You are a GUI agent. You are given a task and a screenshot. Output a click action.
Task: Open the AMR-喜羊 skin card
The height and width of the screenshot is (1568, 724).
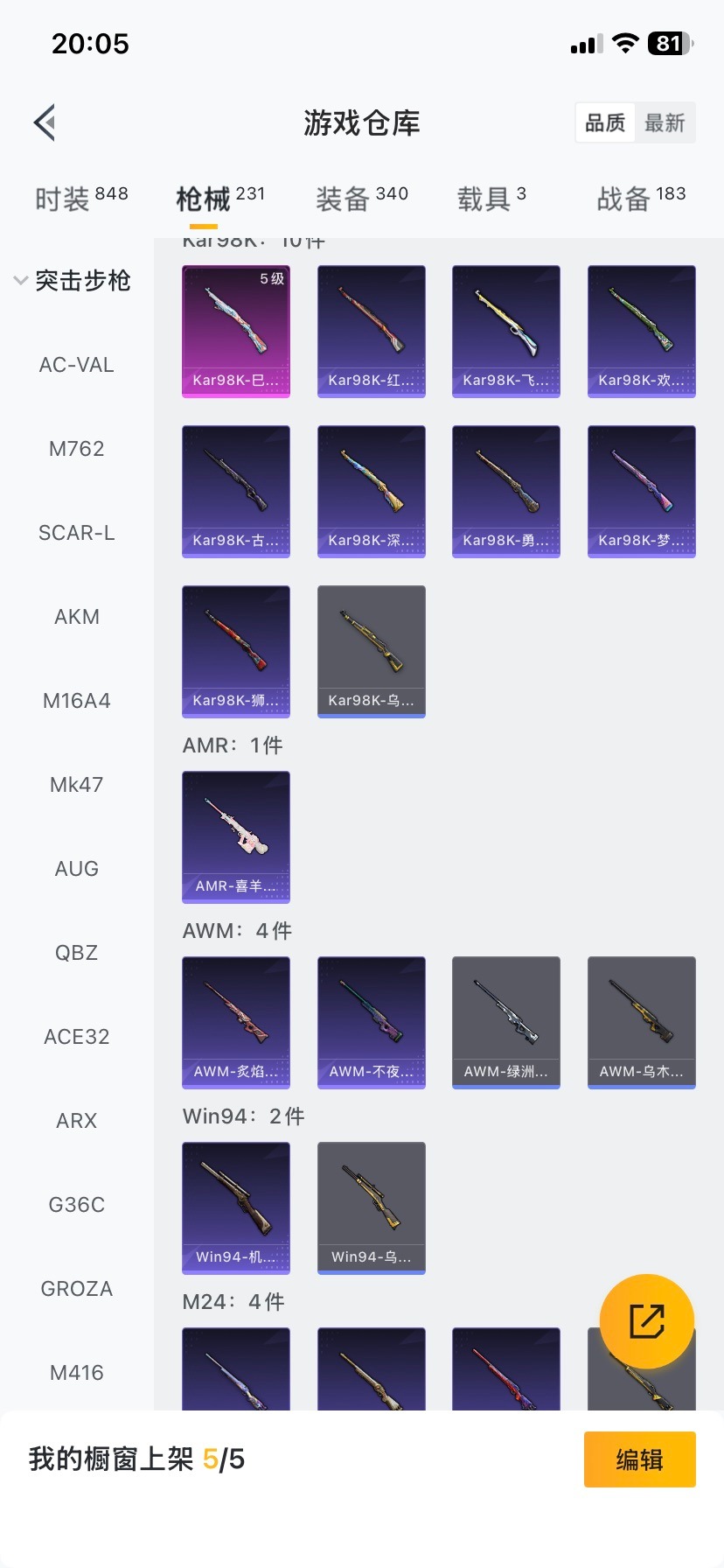236,836
